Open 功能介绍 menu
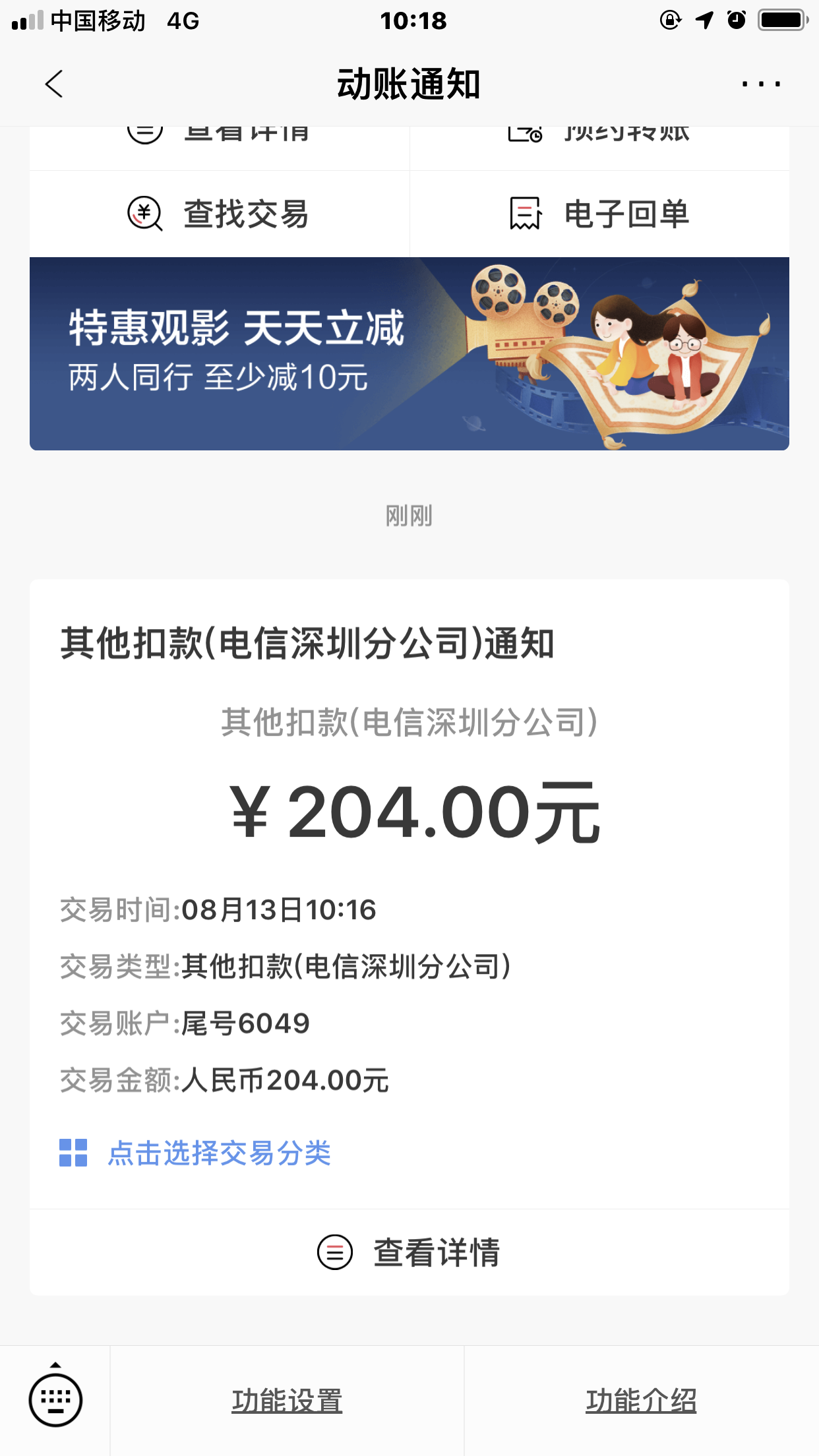The width and height of the screenshot is (819, 1456). [x=641, y=1401]
